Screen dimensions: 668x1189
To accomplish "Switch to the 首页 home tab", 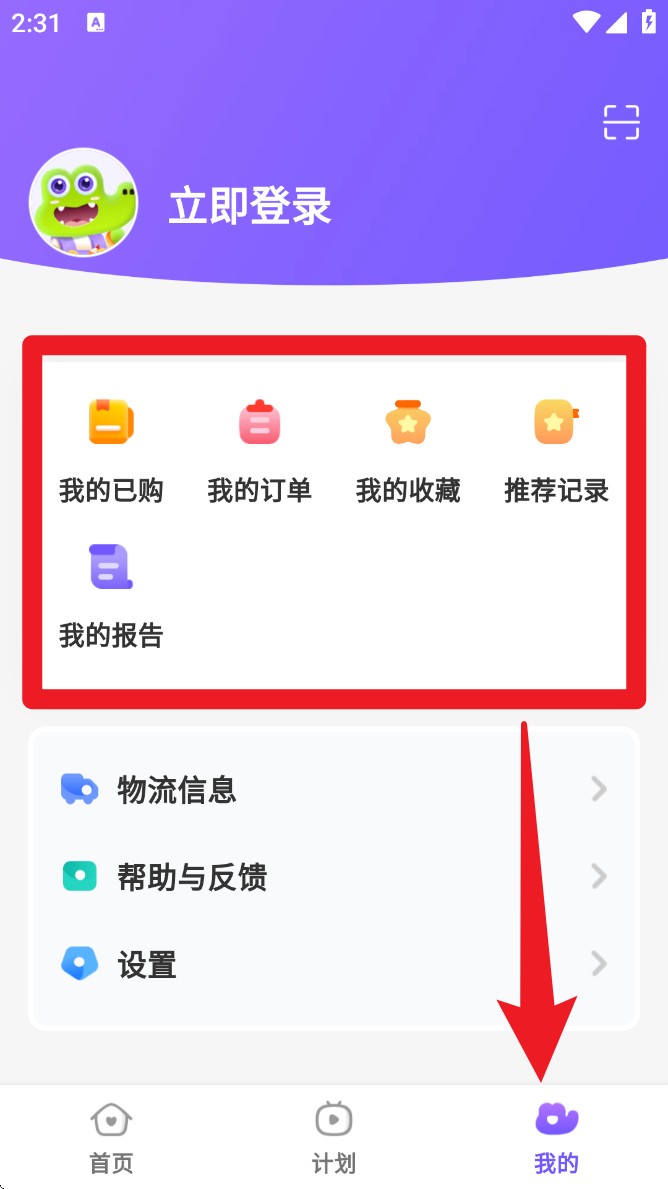I will [111, 1137].
